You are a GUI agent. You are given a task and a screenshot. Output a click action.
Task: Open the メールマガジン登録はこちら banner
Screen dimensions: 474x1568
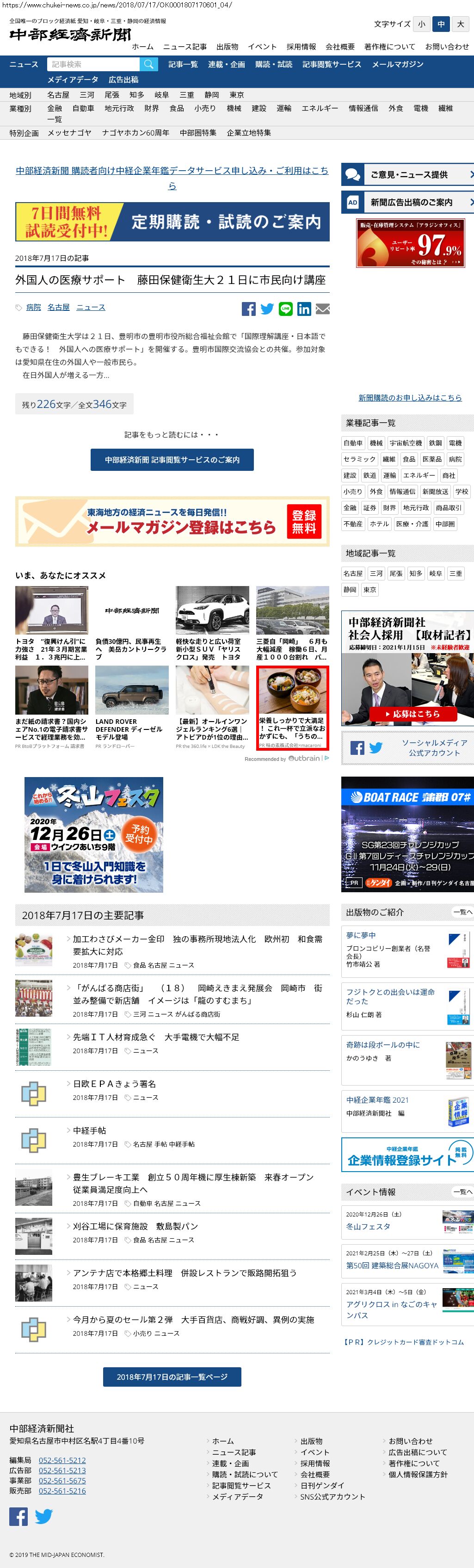[x=172, y=522]
